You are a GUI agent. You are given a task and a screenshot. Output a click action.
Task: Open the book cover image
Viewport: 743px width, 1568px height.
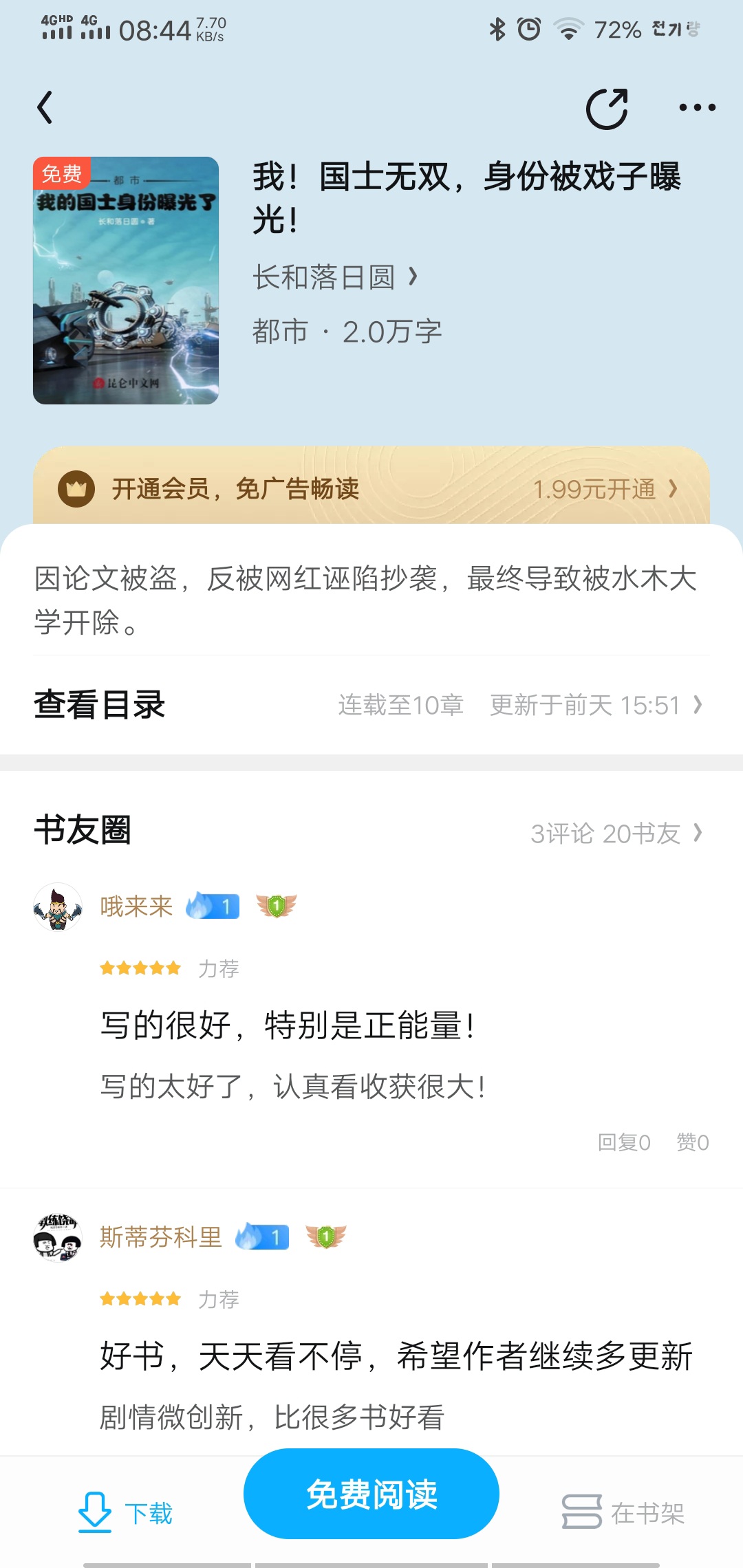(x=126, y=281)
